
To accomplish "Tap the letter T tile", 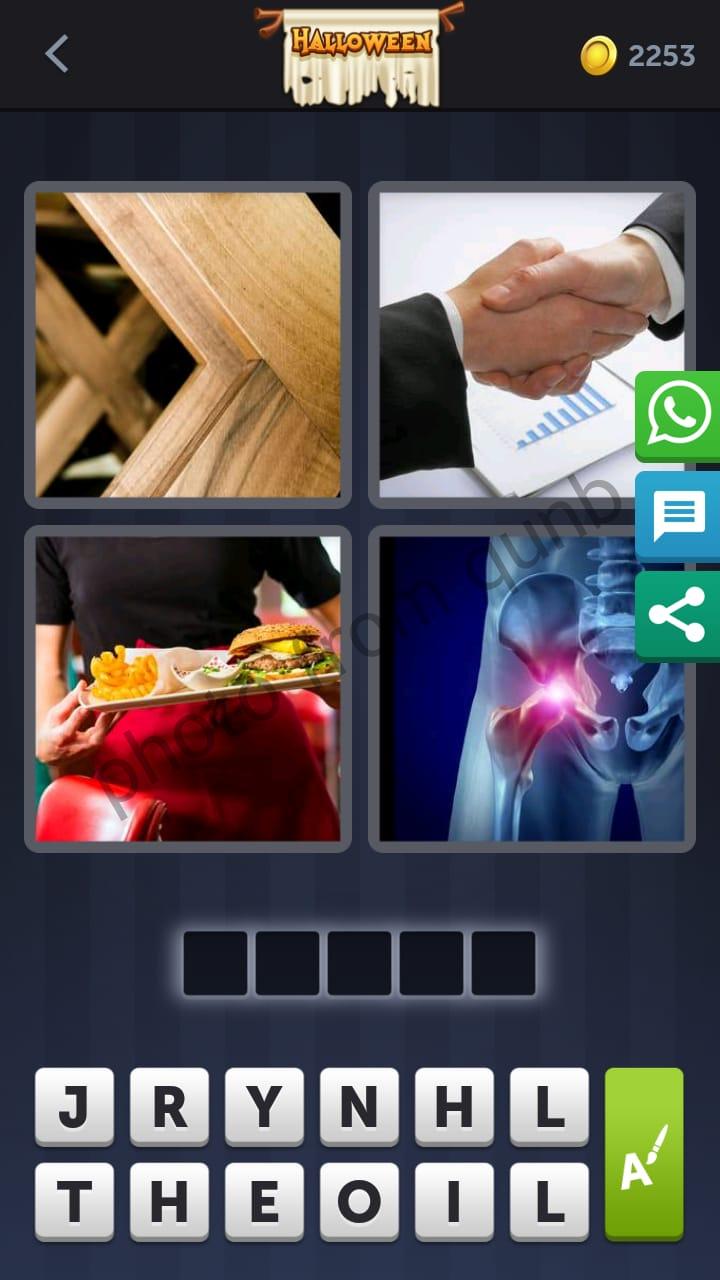I will click(74, 1201).
